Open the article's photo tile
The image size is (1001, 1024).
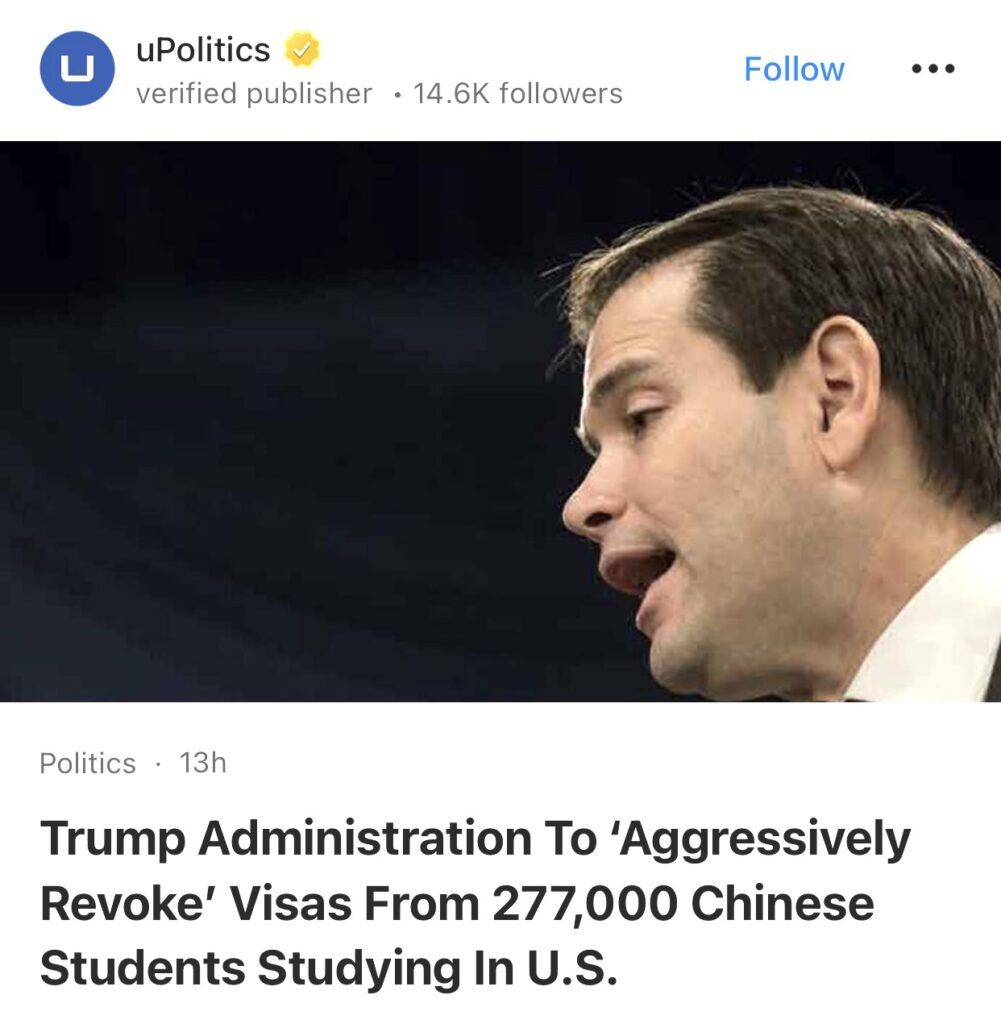click(500, 420)
